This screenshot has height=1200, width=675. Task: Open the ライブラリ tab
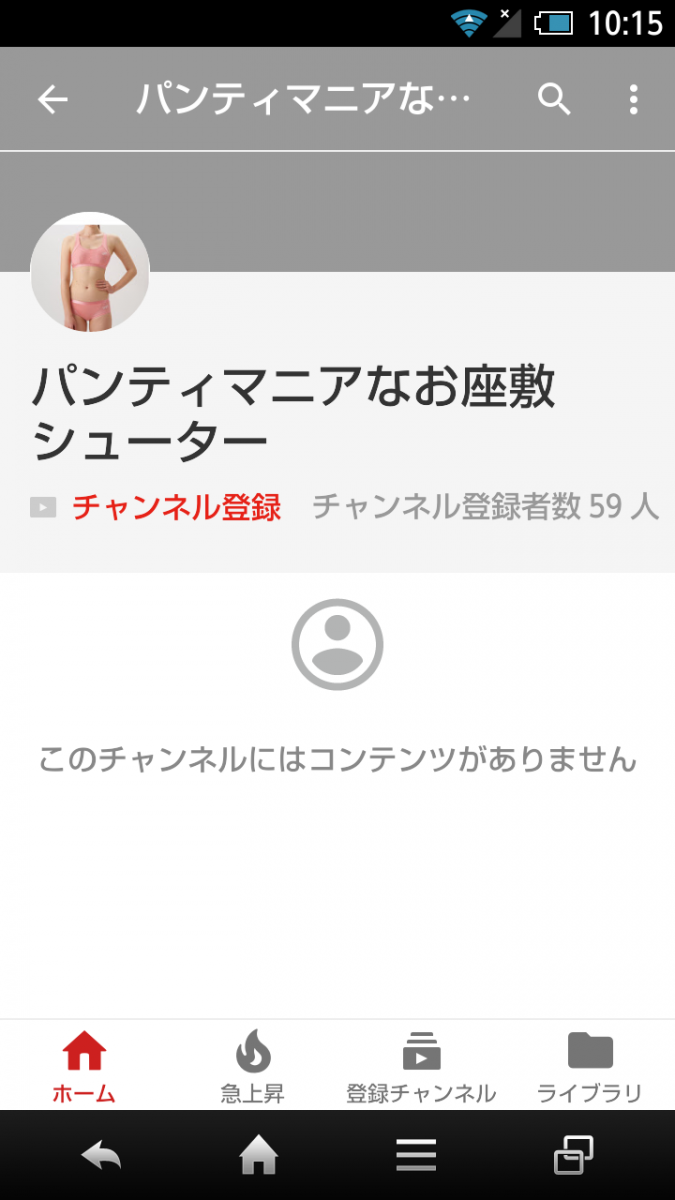(x=590, y=1066)
